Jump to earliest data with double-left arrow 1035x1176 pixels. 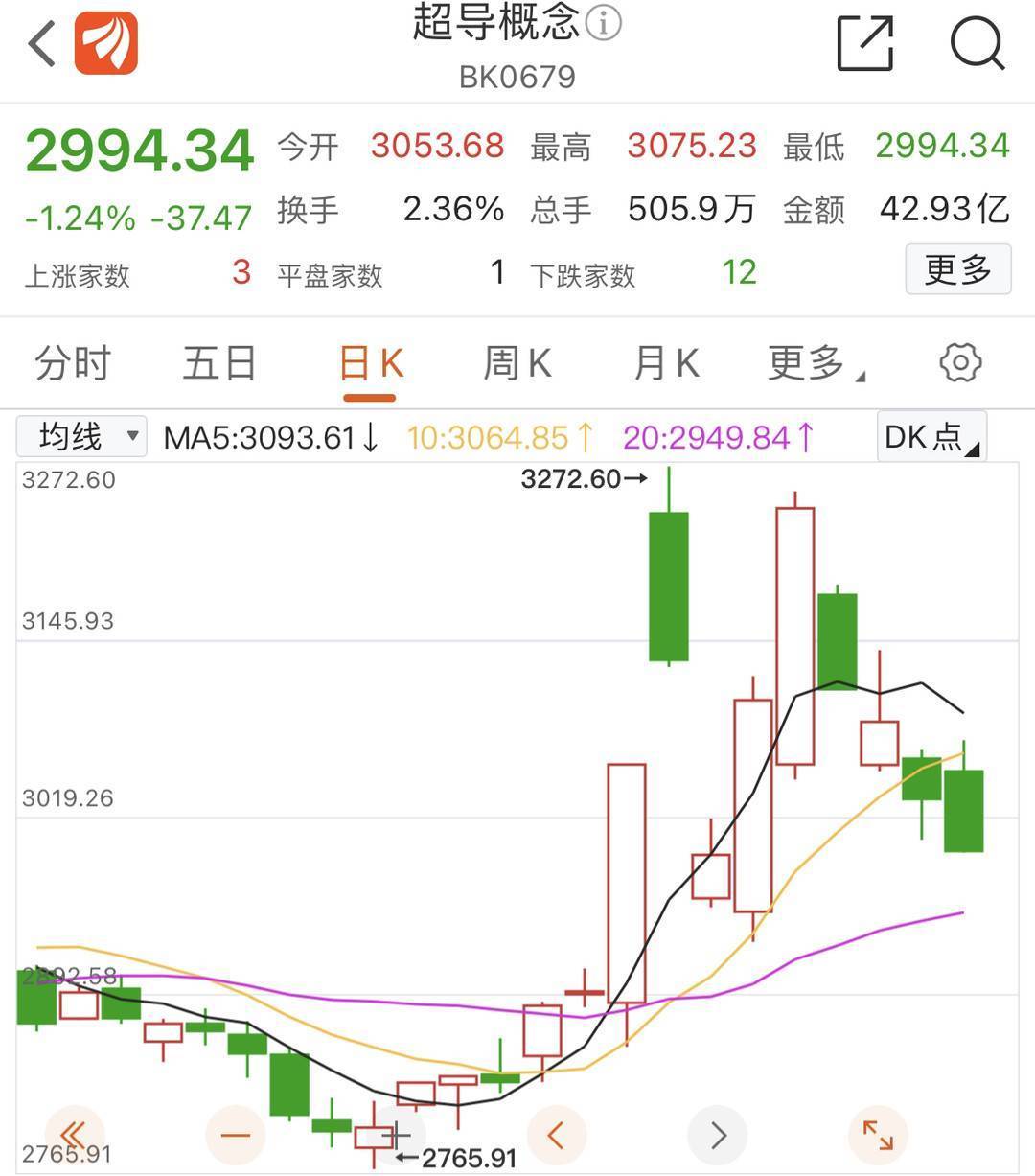pos(73,1136)
